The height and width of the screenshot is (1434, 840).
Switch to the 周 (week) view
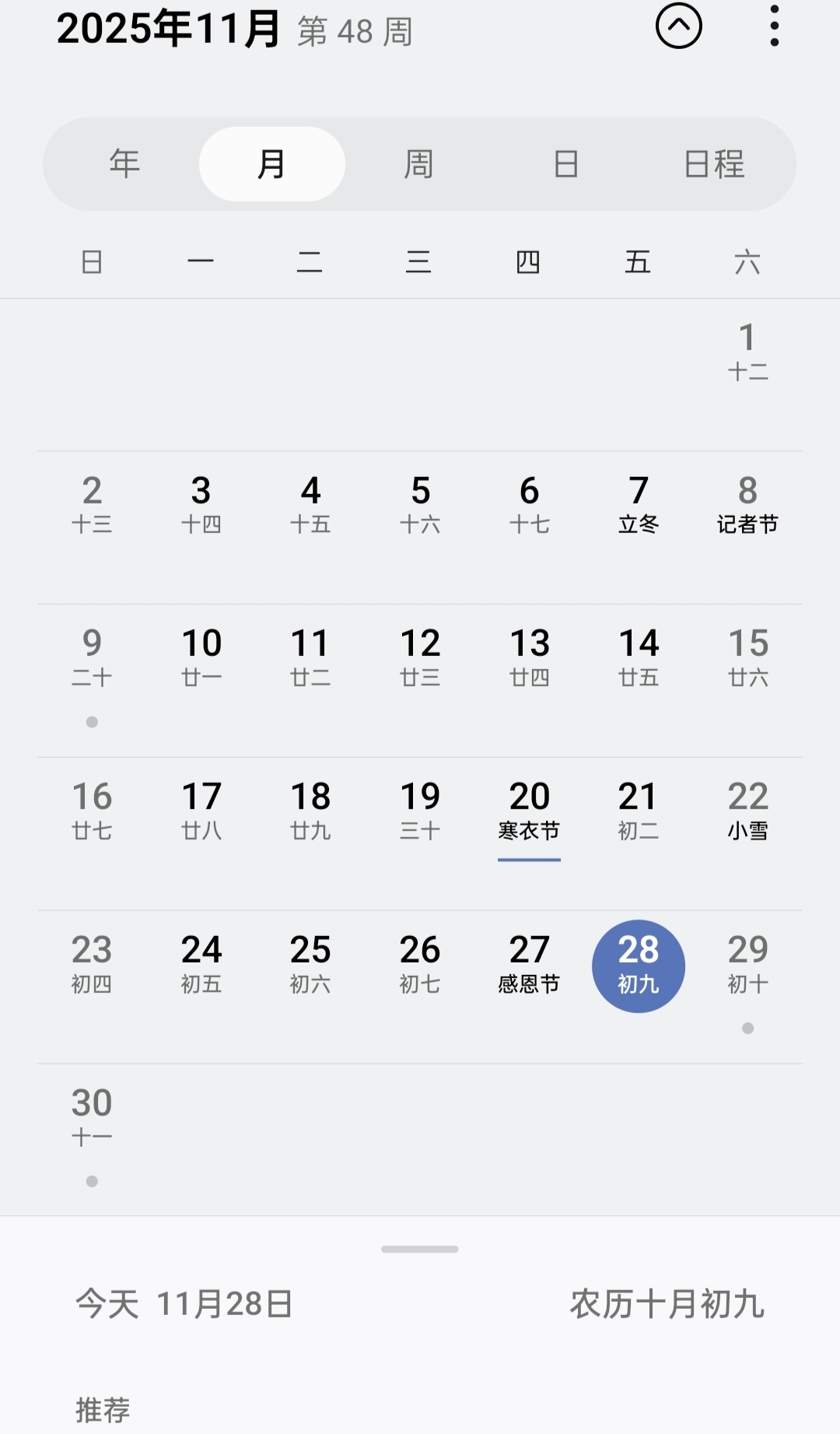[418, 164]
